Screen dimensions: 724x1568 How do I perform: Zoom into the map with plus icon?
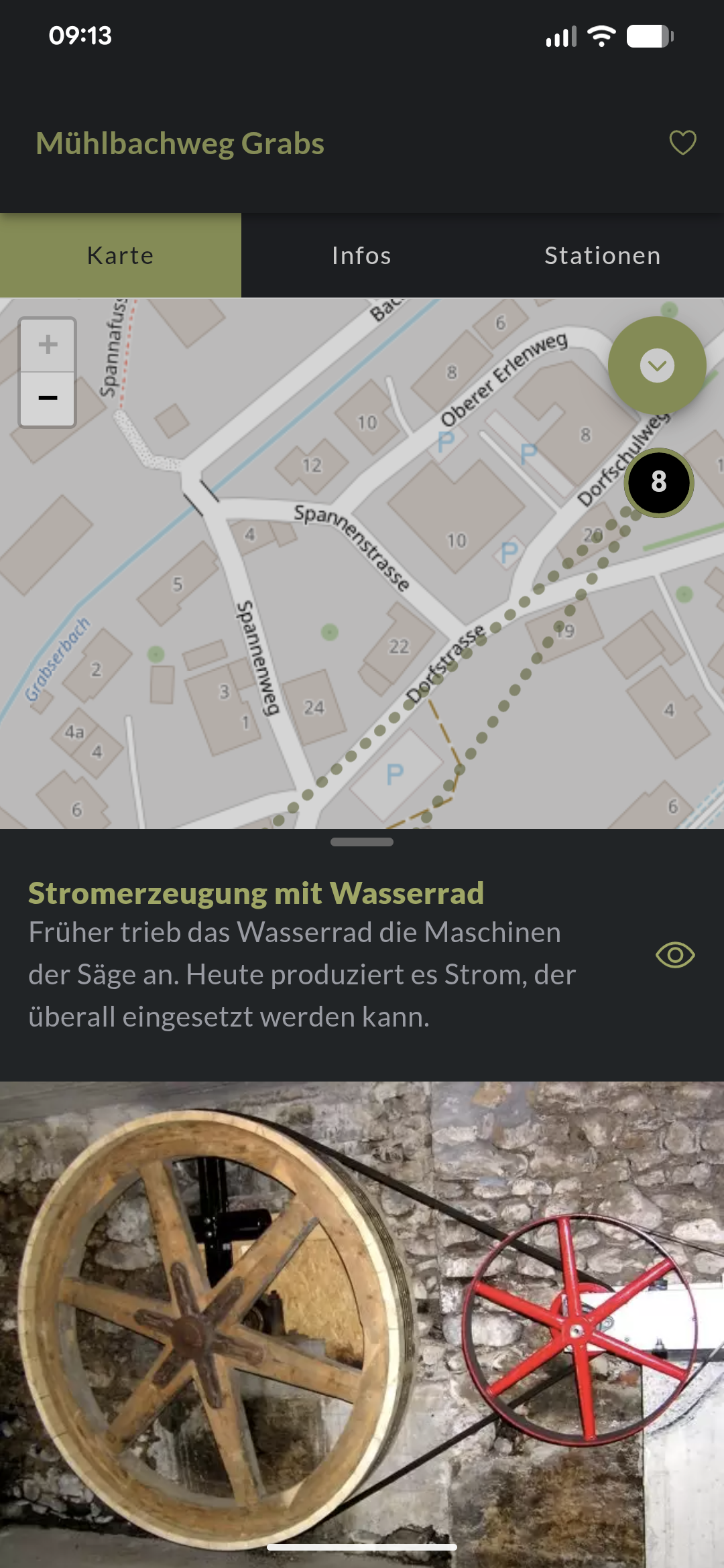(x=48, y=345)
